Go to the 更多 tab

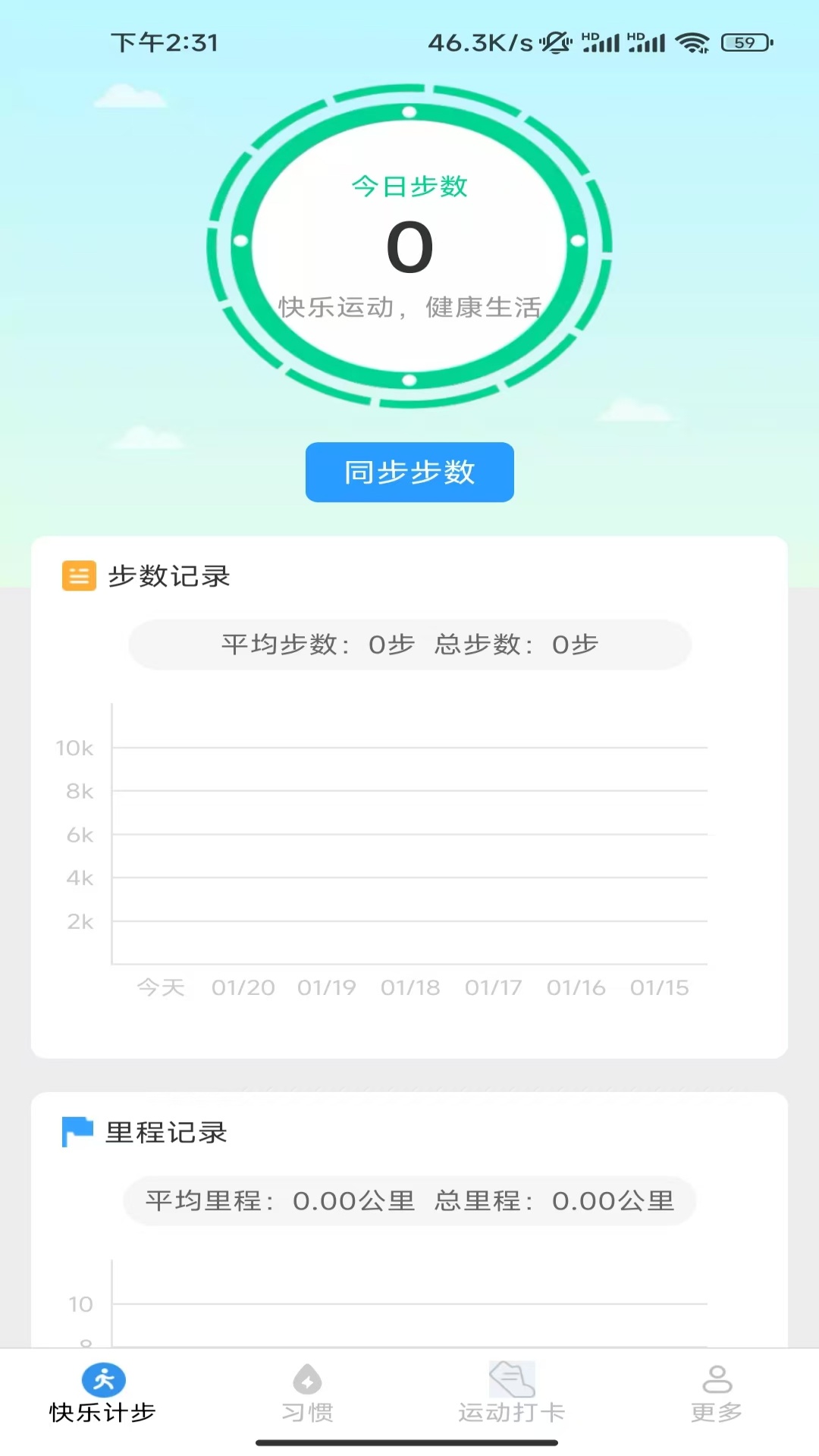coord(717,1394)
